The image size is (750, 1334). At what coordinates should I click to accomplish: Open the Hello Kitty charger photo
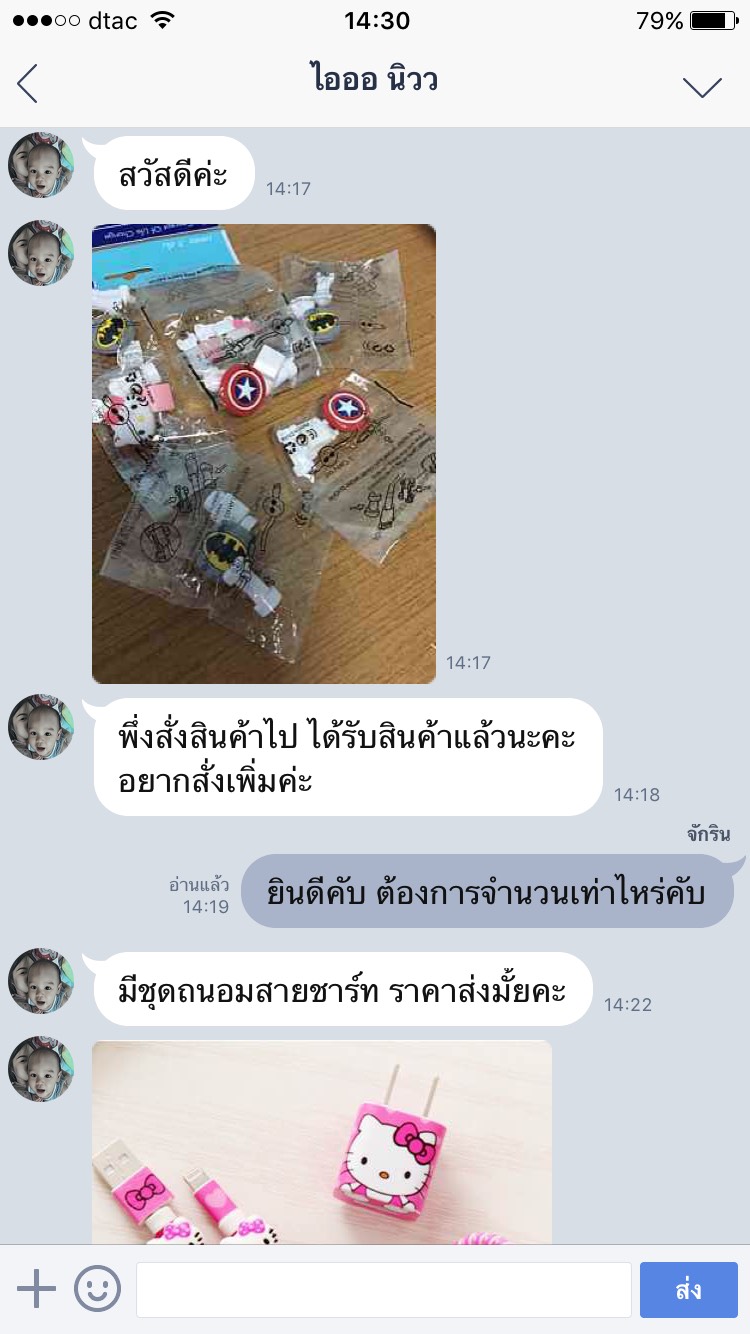pos(322,1143)
